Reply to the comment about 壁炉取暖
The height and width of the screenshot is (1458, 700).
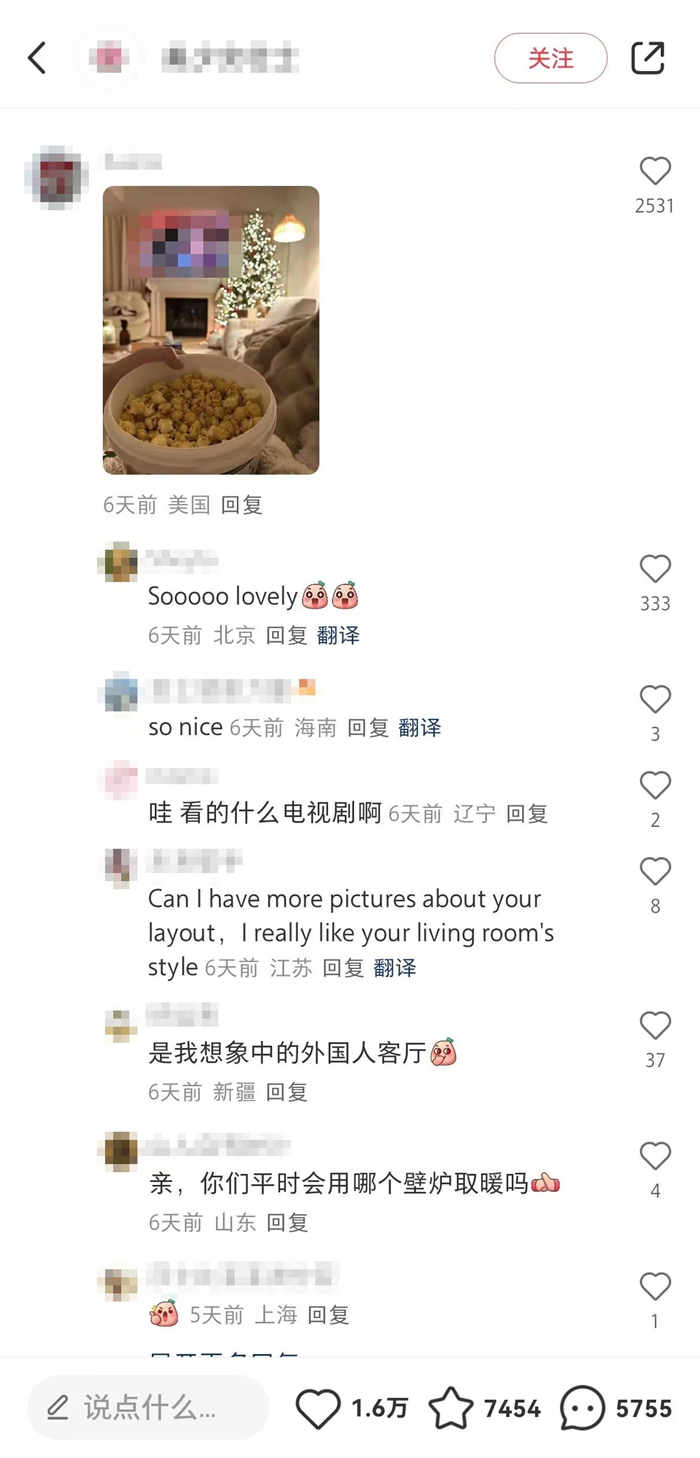point(286,1222)
